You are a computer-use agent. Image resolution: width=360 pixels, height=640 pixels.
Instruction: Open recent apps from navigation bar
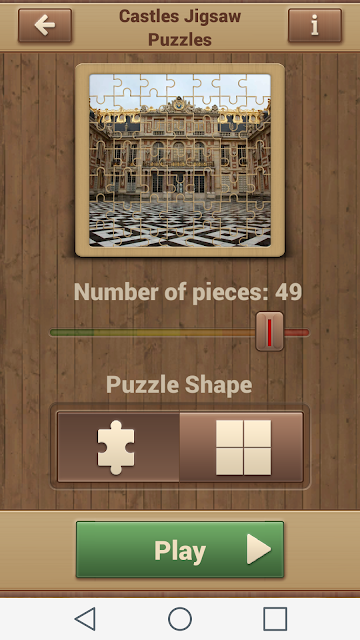pyautogui.click(x=275, y=619)
